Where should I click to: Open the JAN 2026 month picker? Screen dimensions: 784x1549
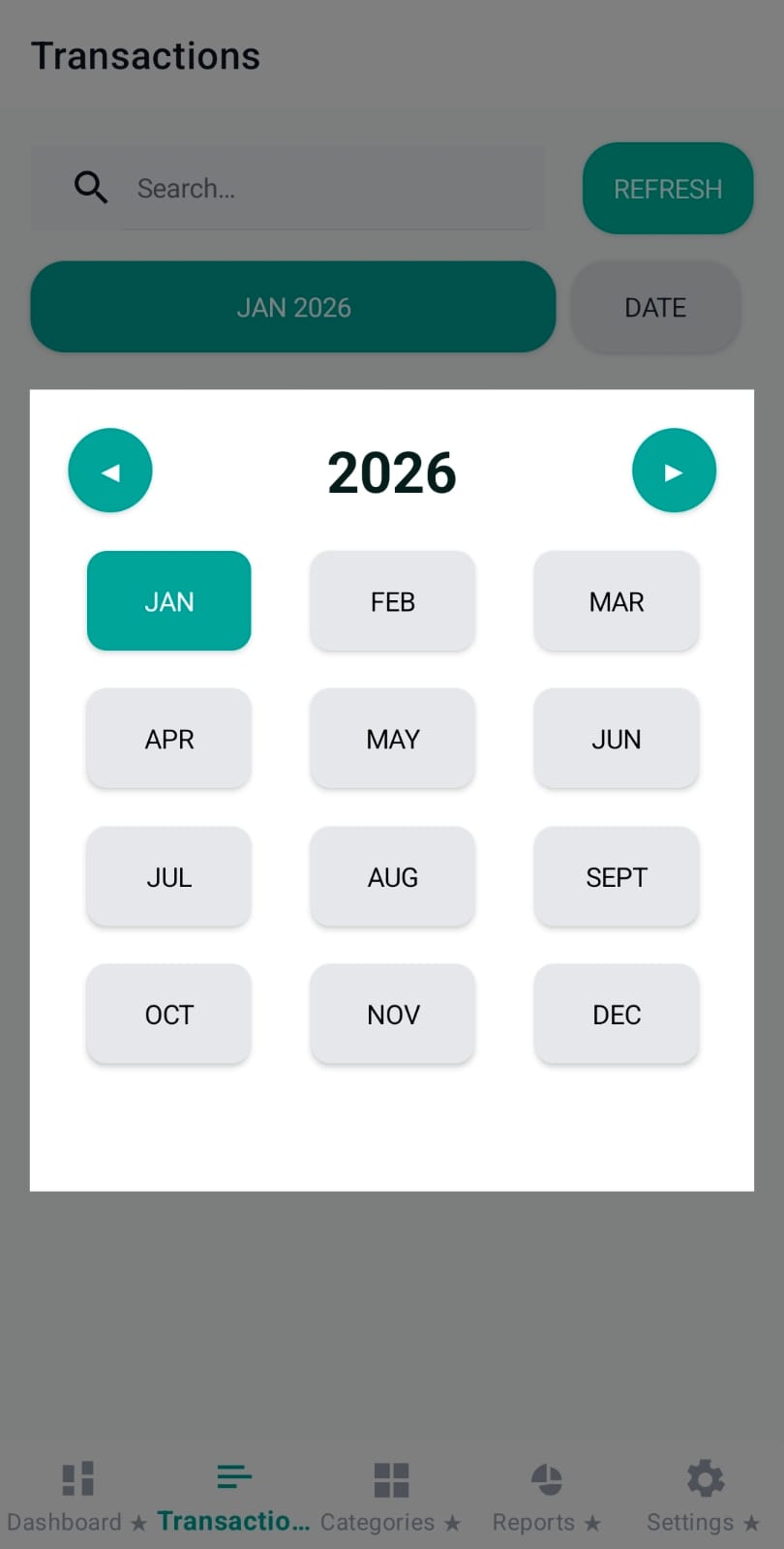click(x=292, y=307)
